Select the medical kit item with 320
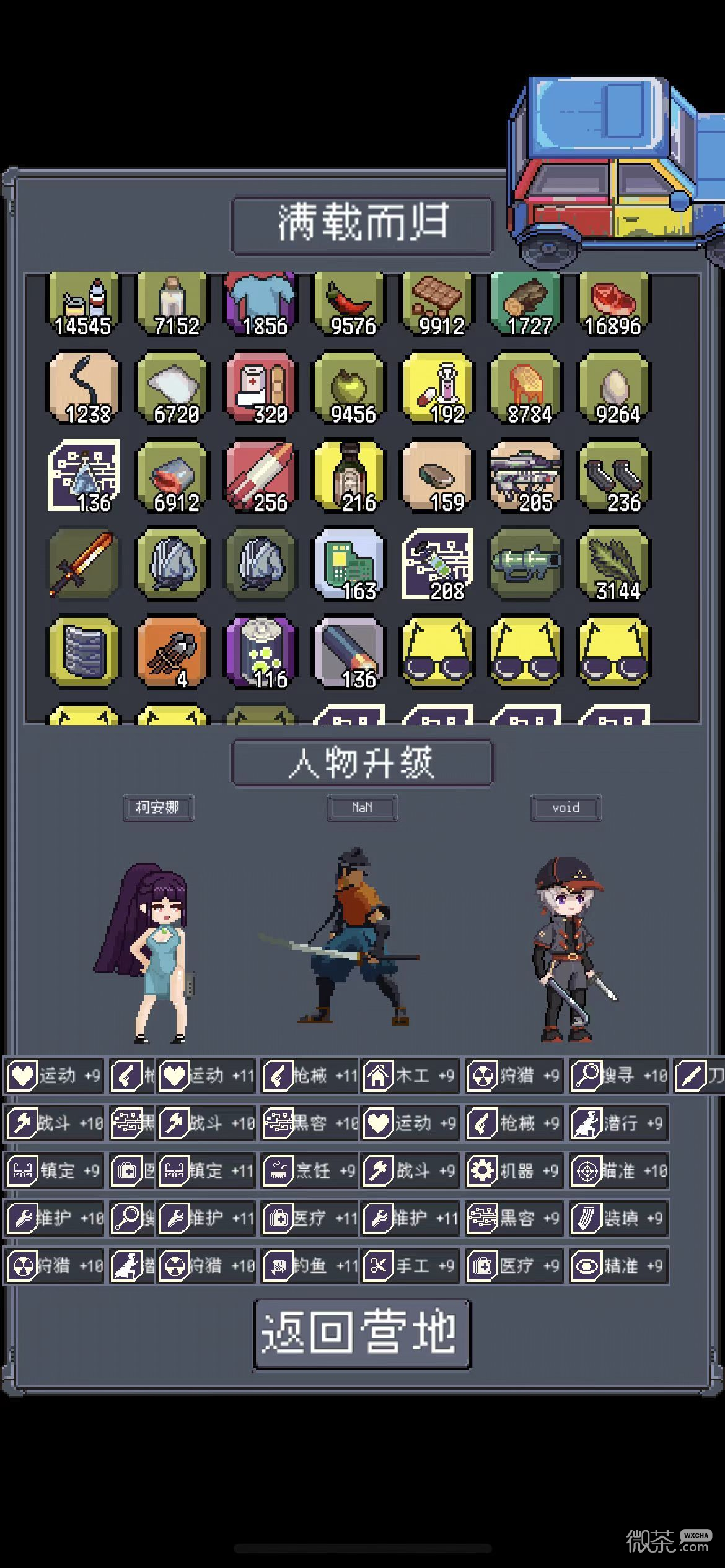This screenshot has width=725, height=1568. (x=261, y=389)
